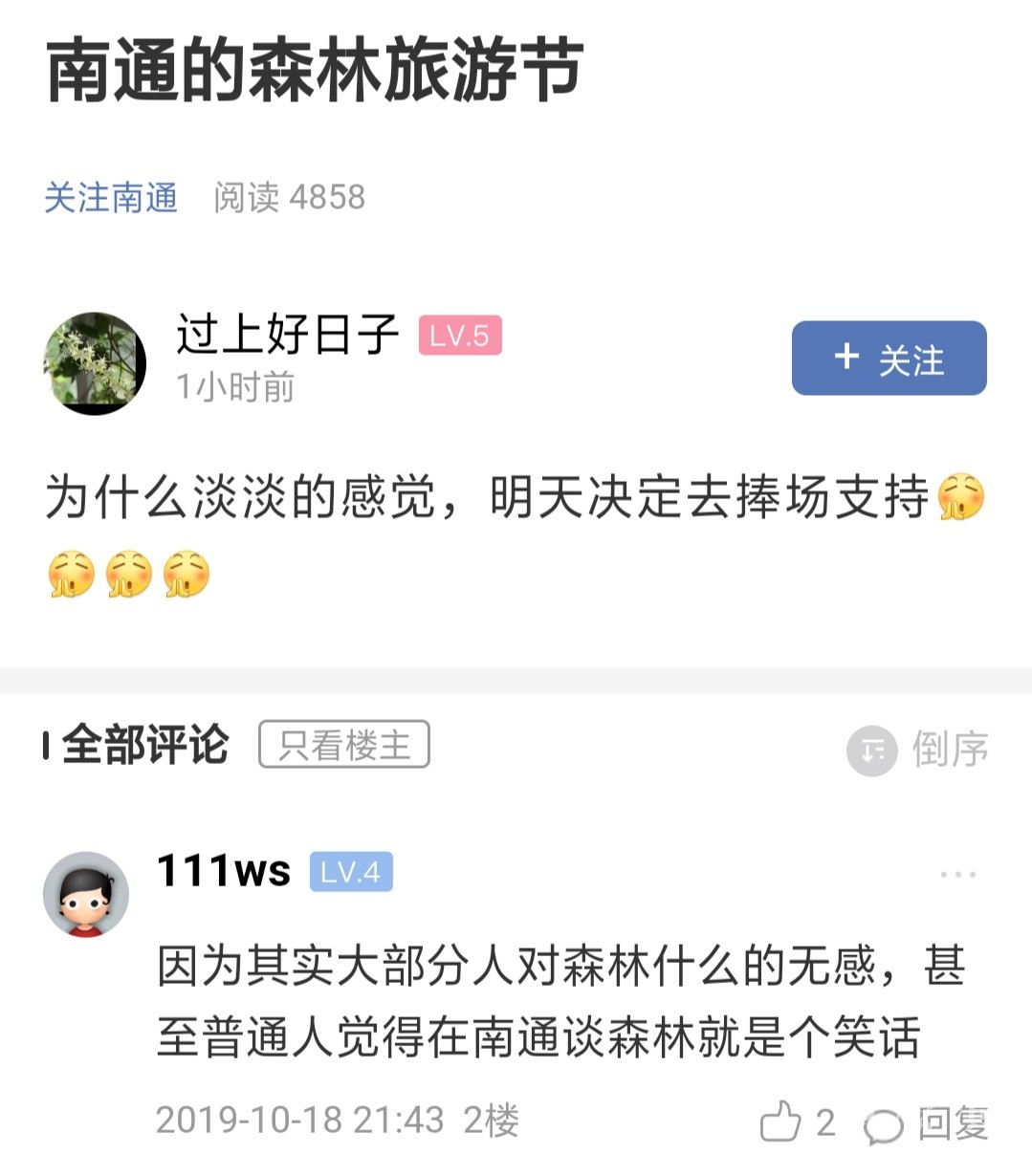This screenshot has height=1176, width=1032.
Task: Open the username 111ws
Action: pos(224,871)
